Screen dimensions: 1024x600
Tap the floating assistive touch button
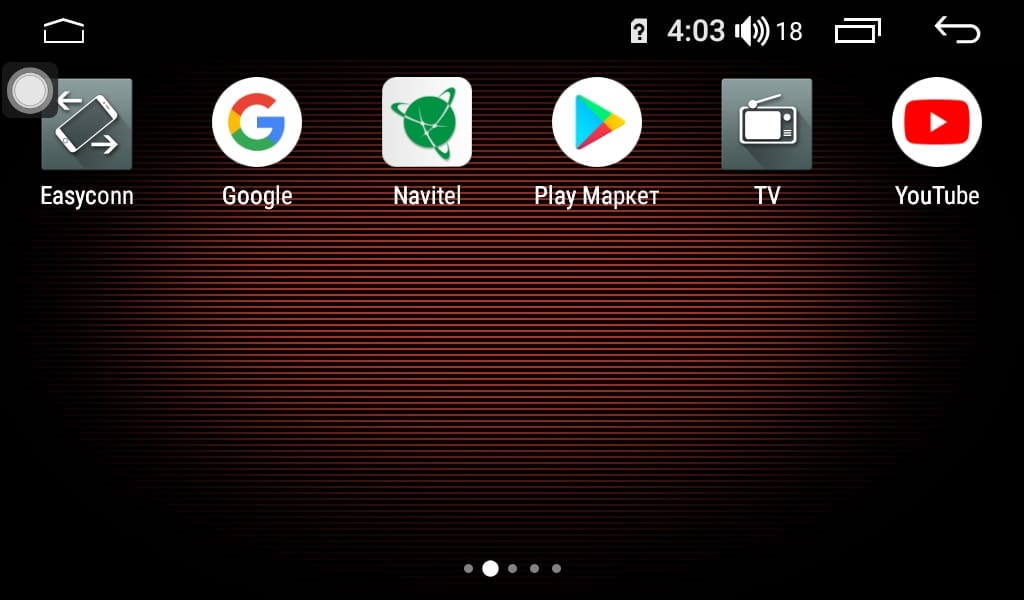(30, 91)
